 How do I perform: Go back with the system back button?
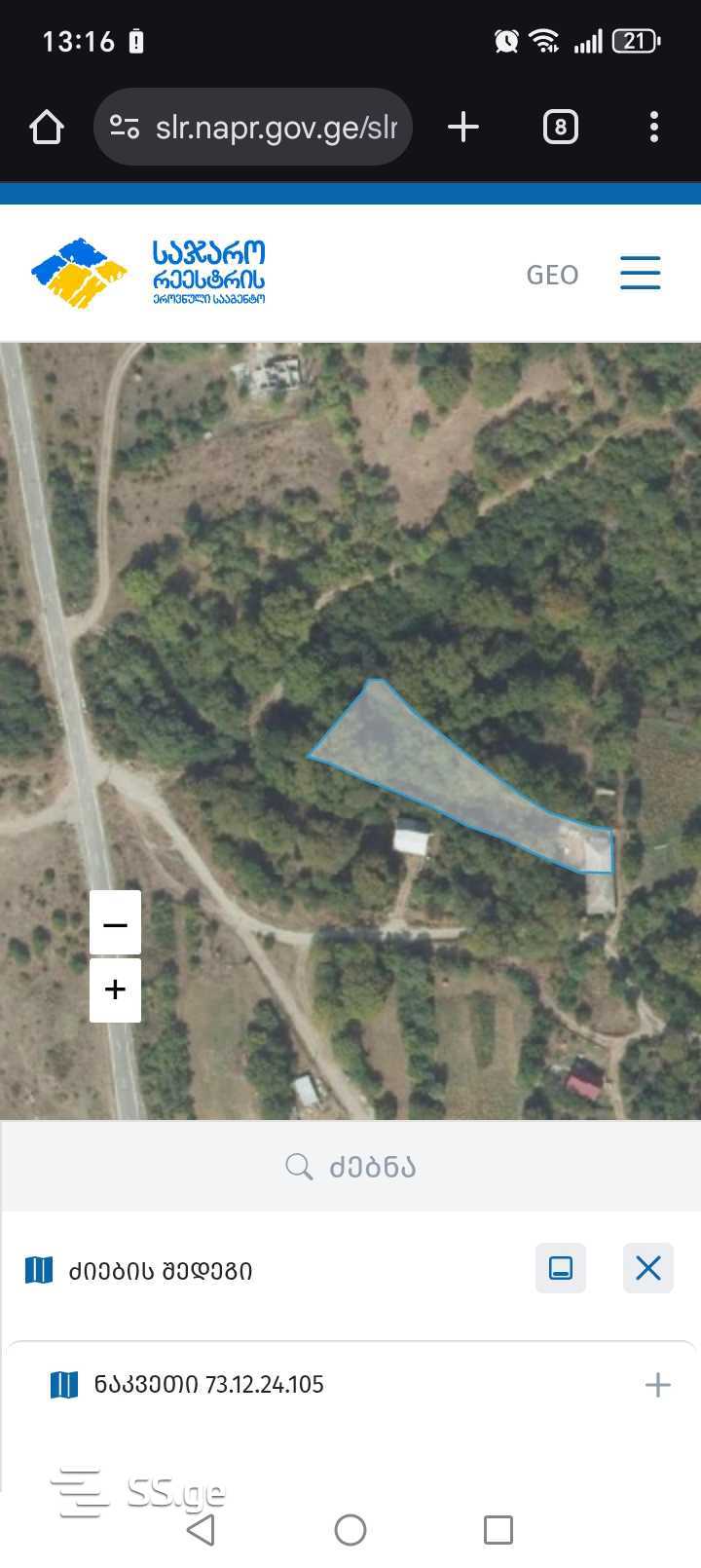[x=201, y=1530]
